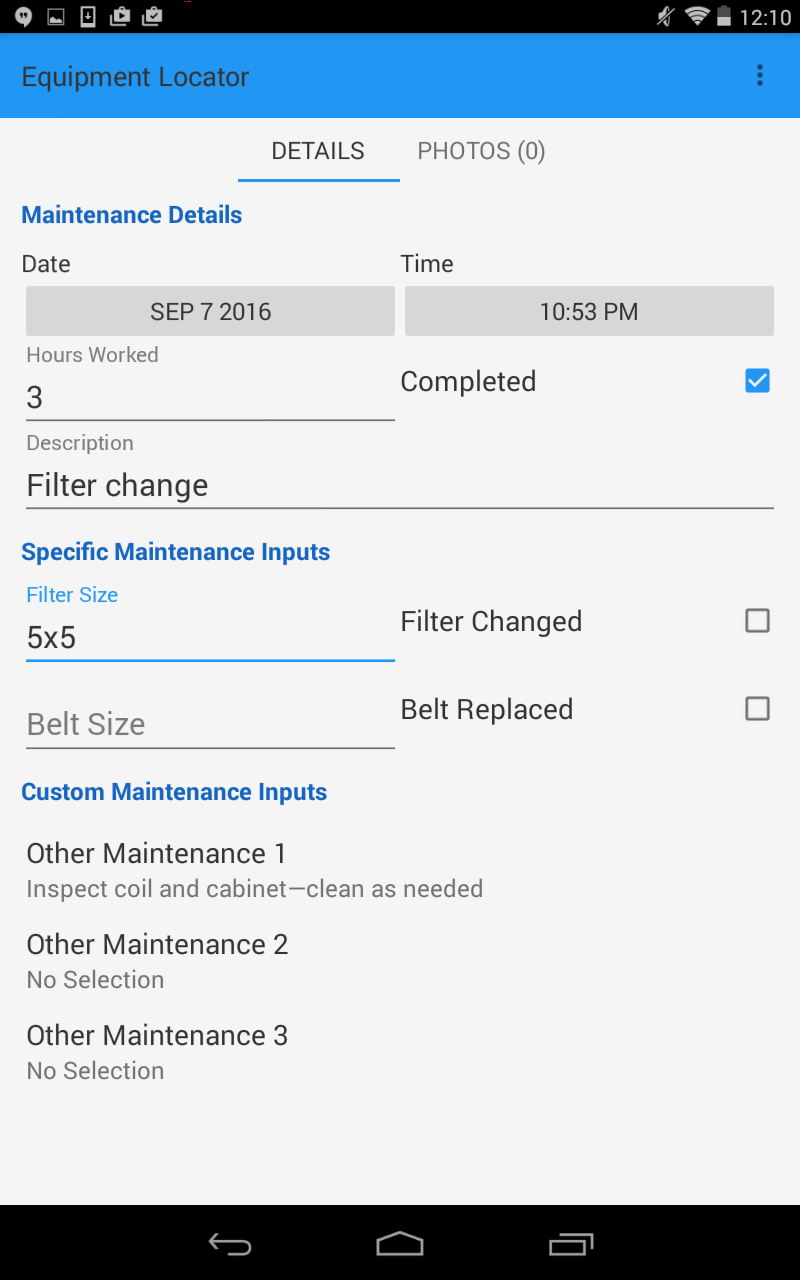This screenshot has width=800, height=1280.
Task: Open Other Maintenance 3 row
Action: (400, 1052)
